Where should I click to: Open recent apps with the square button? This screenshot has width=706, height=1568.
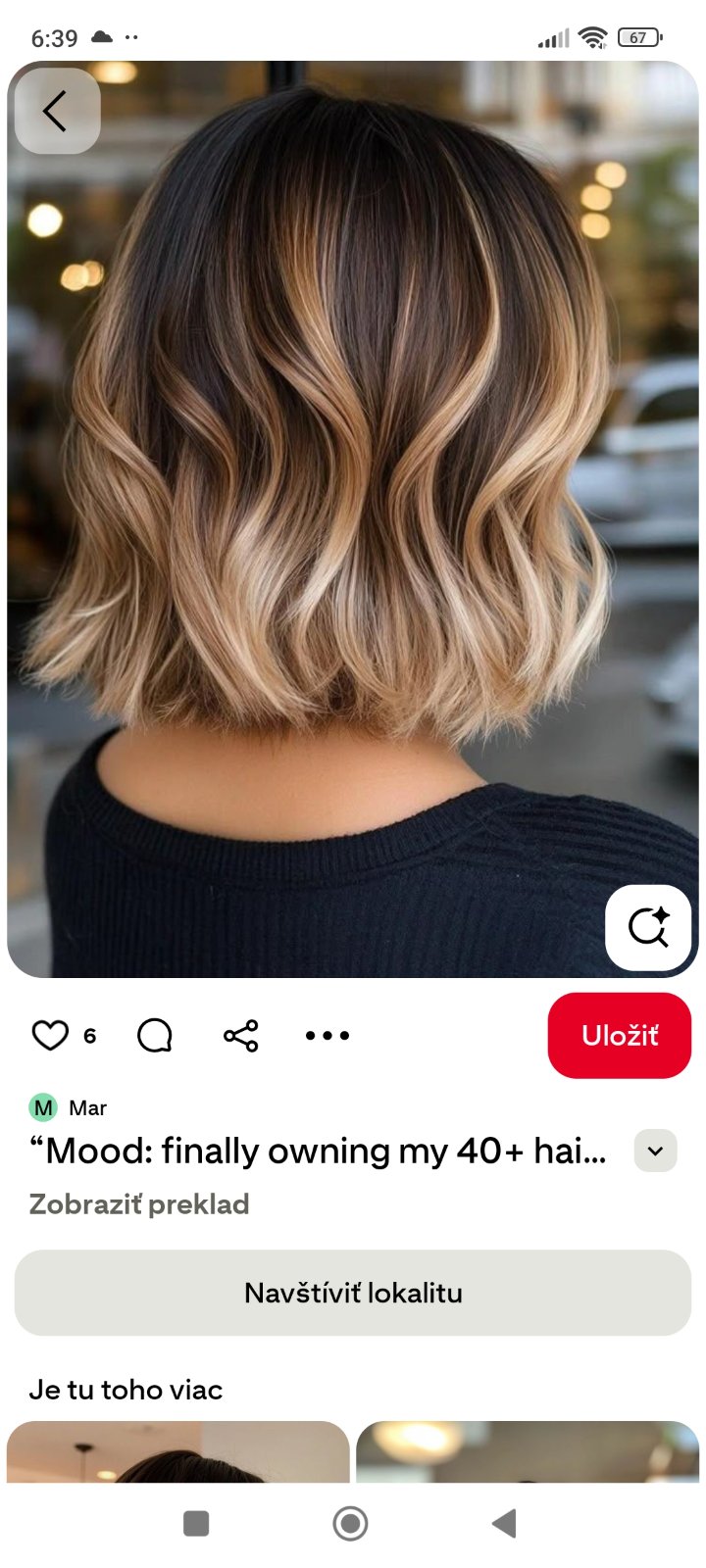[x=196, y=1523]
